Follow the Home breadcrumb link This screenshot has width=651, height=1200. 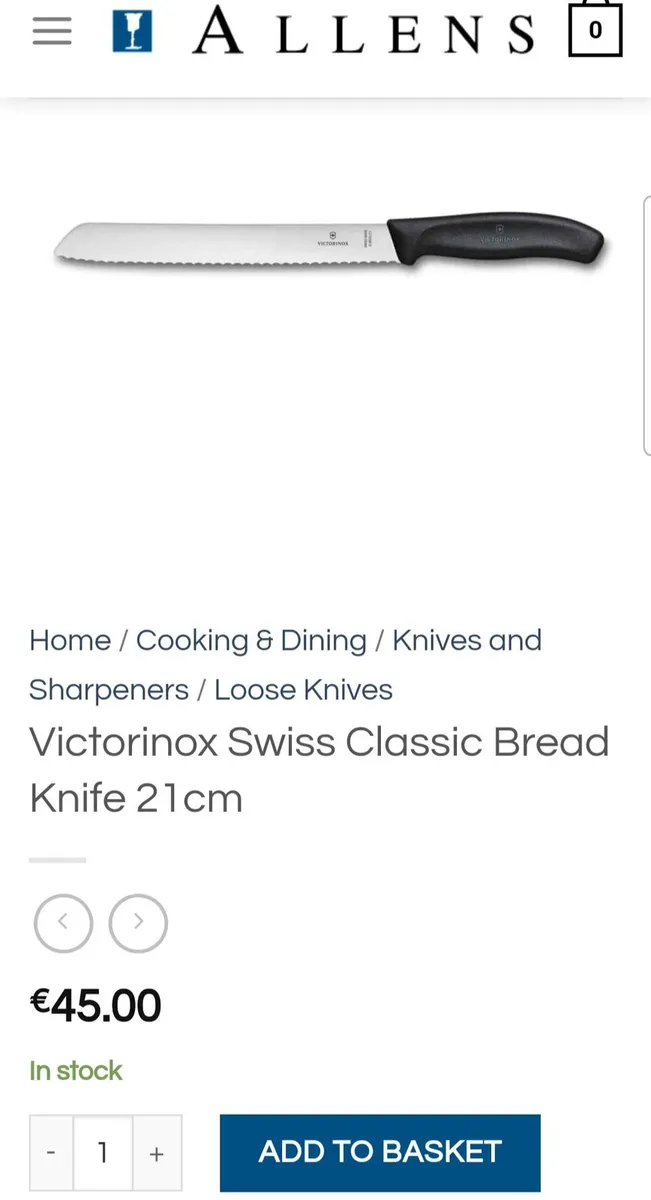coord(70,640)
